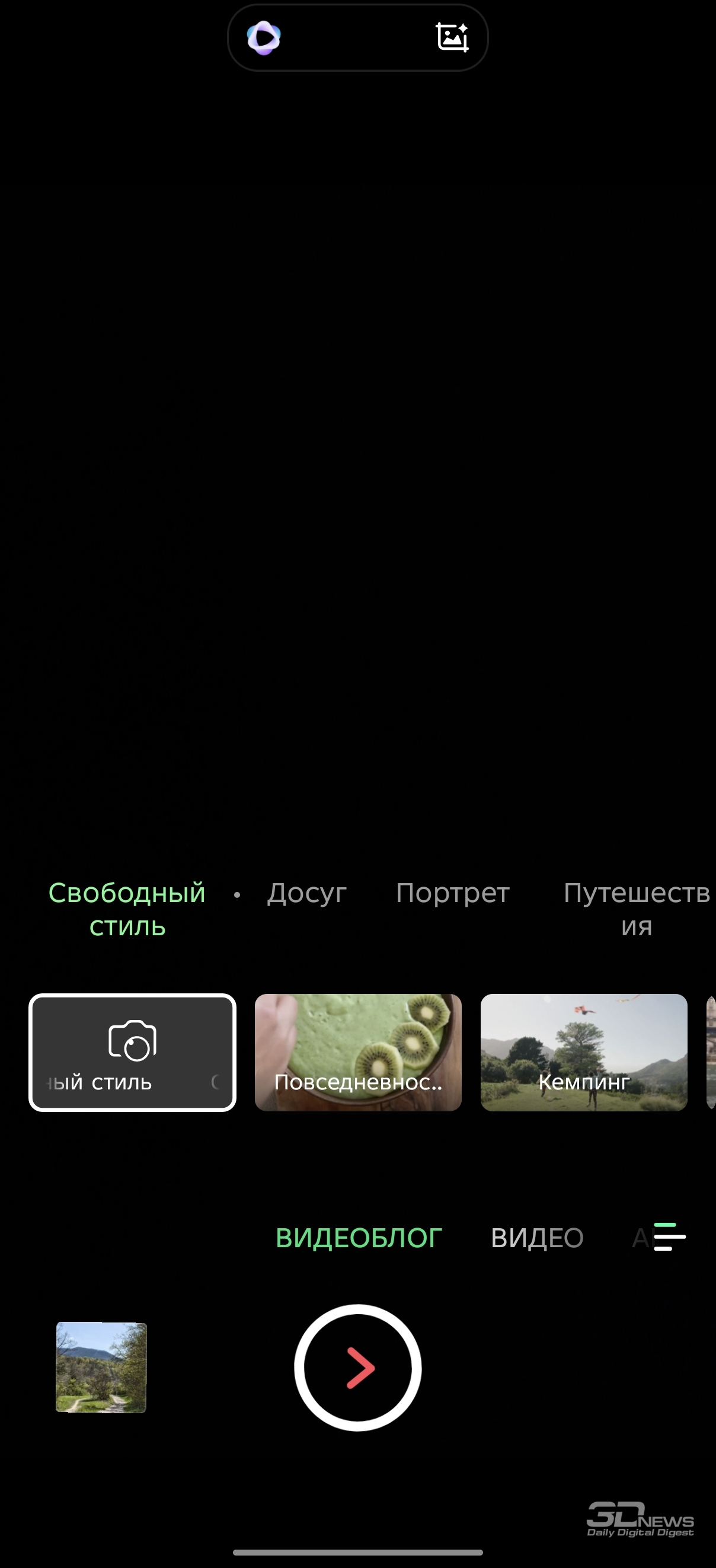The height and width of the screenshot is (1568, 716).
Task: Switch to the Досуг category
Action: click(306, 893)
